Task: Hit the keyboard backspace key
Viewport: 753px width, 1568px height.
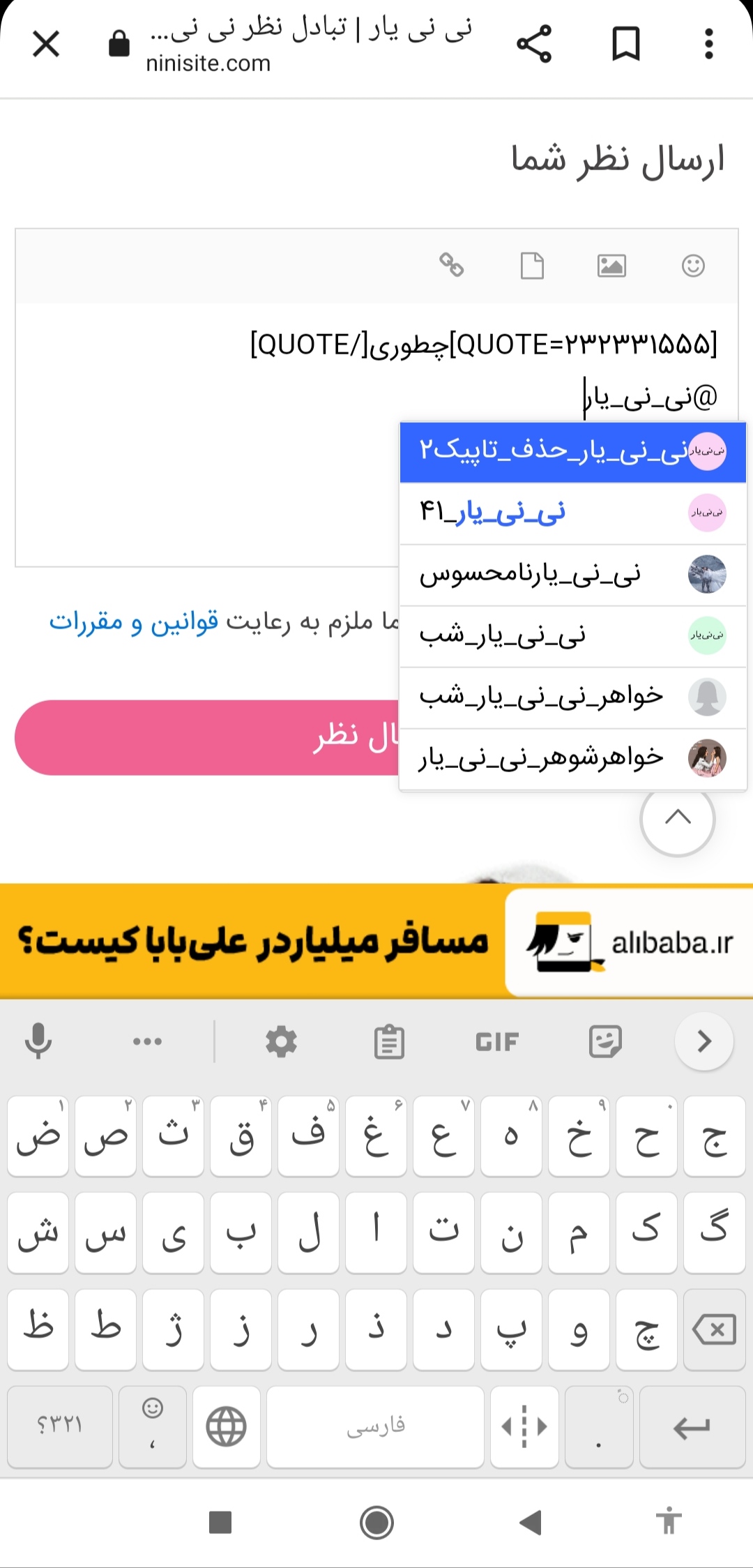Action: point(714,1330)
